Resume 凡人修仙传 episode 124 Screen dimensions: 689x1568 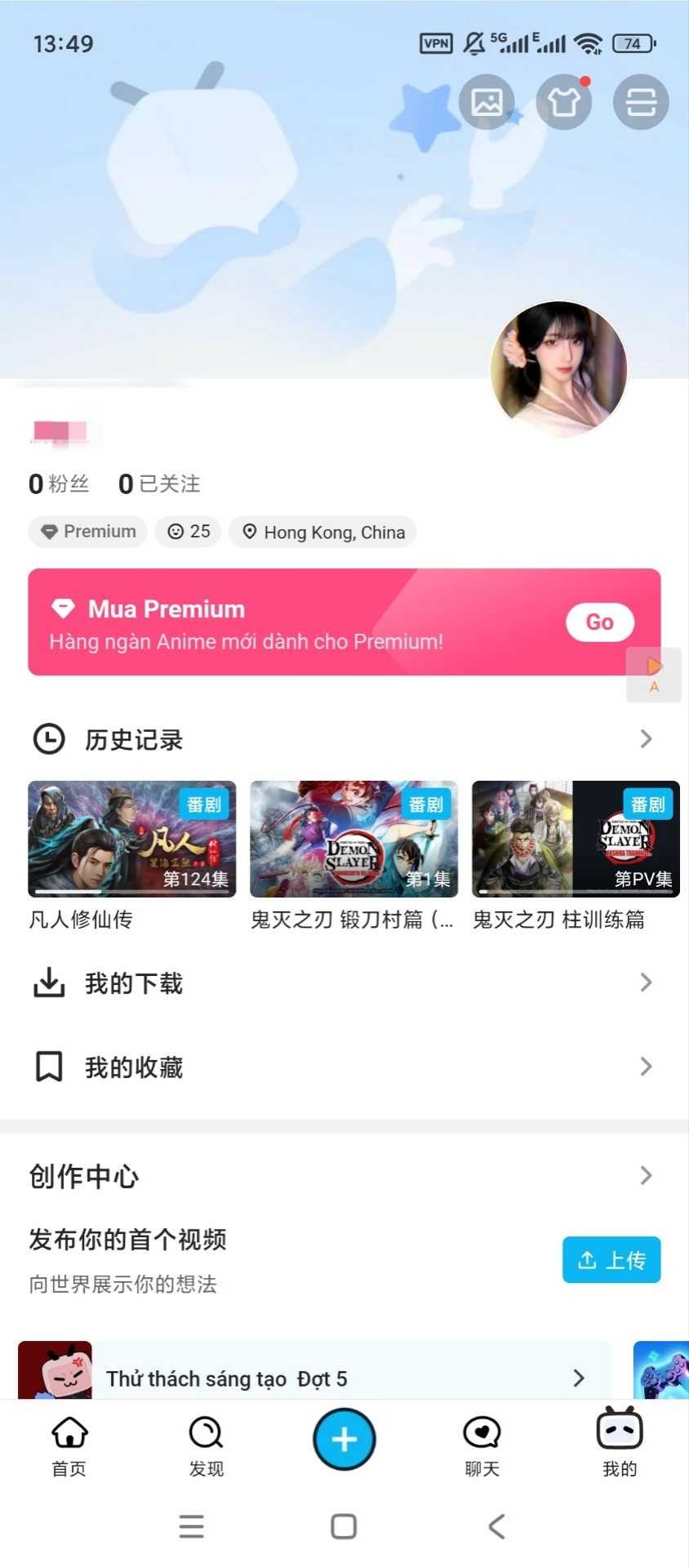(x=132, y=840)
